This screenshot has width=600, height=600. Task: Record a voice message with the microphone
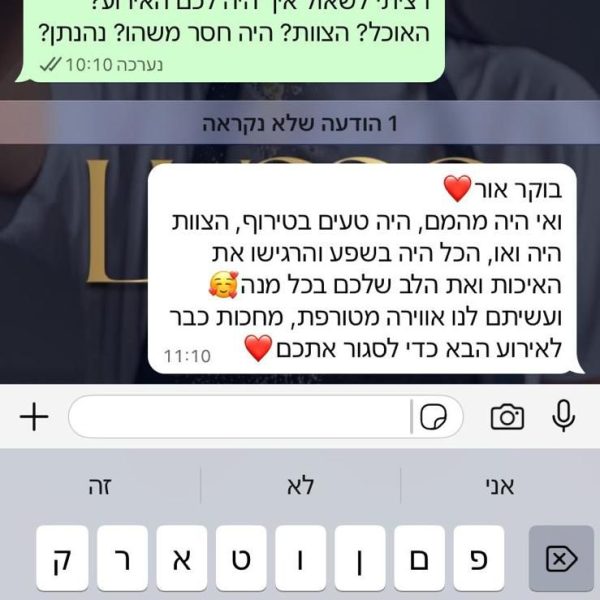[x=564, y=416]
